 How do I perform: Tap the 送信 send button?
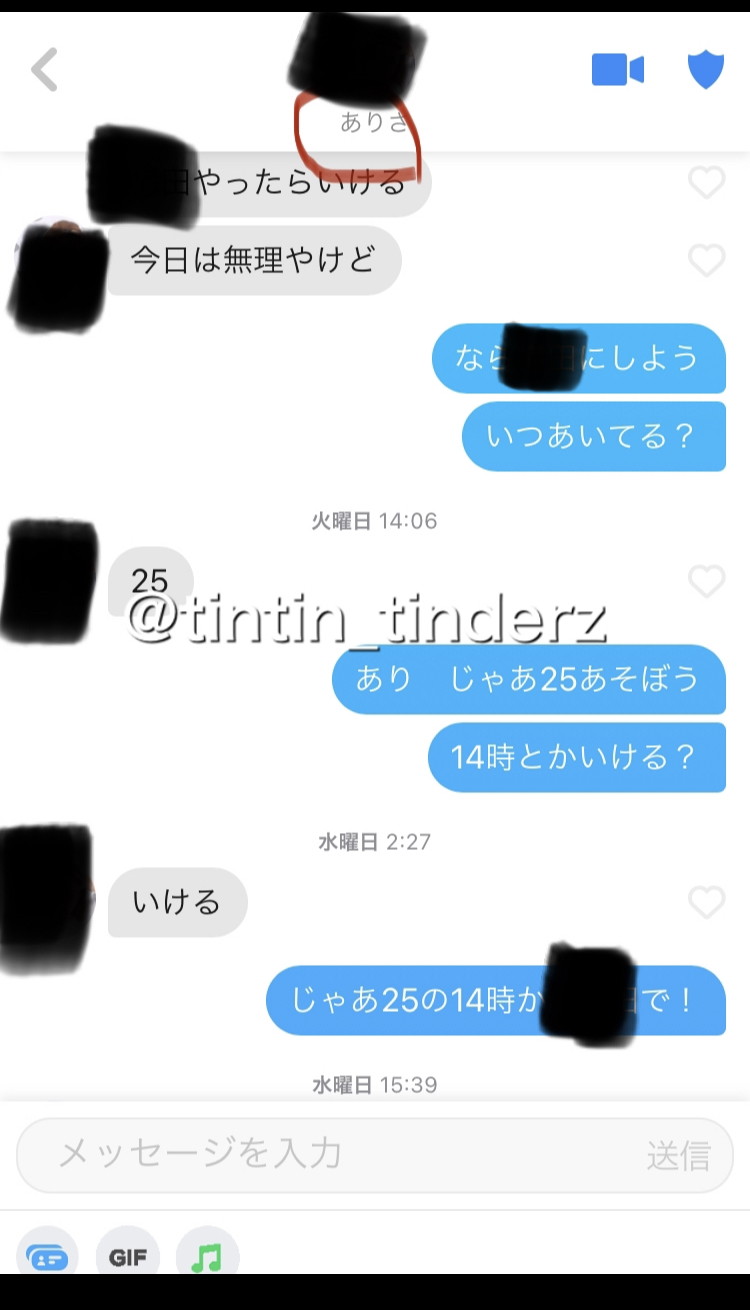click(x=678, y=1156)
